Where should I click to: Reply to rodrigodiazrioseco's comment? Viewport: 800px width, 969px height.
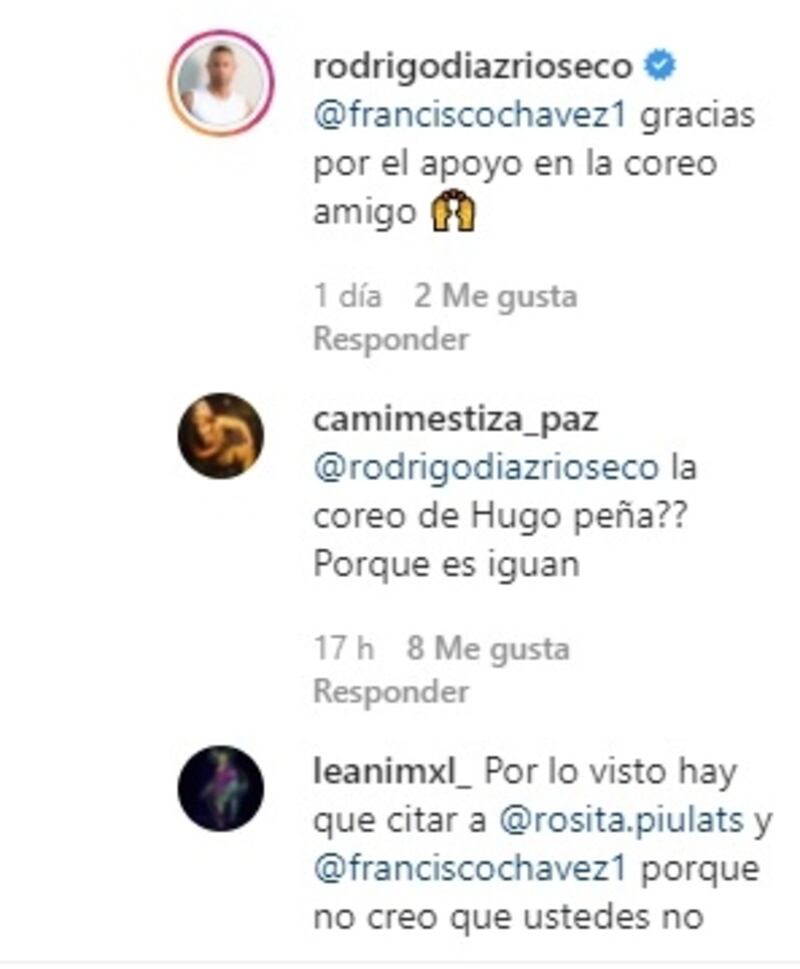[x=391, y=339]
